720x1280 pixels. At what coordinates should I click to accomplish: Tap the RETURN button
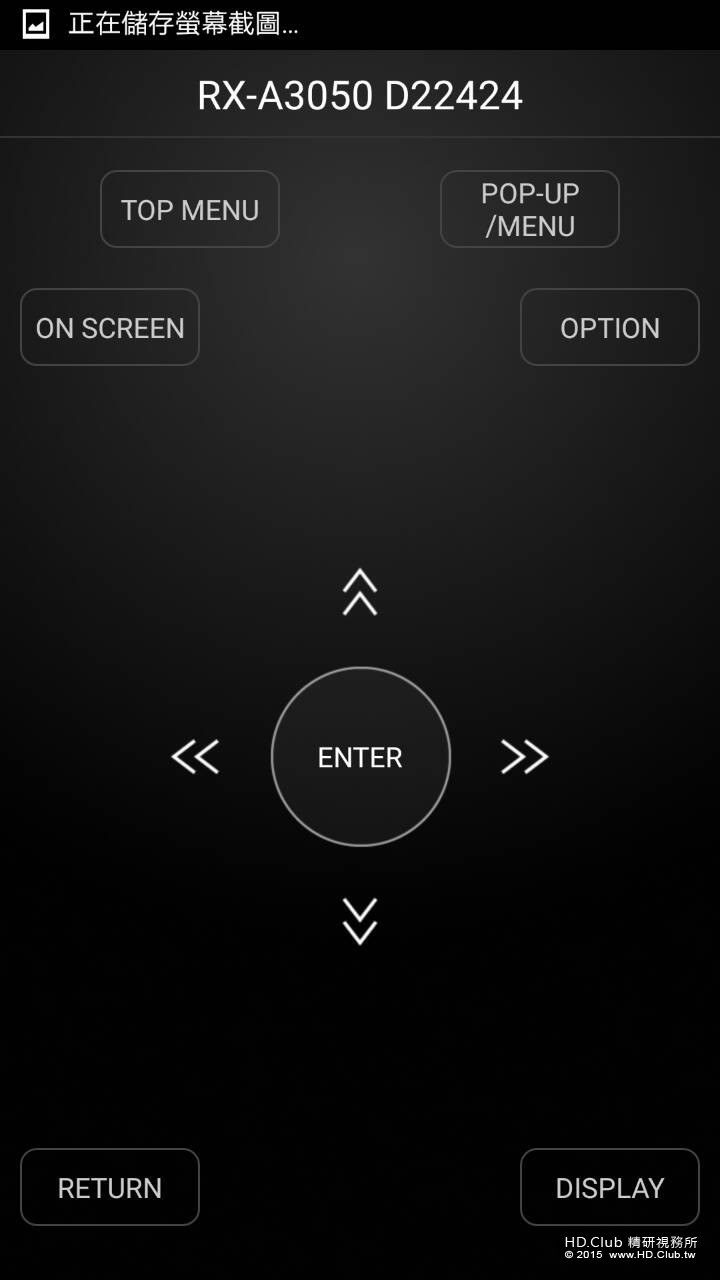tap(110, 1187)
